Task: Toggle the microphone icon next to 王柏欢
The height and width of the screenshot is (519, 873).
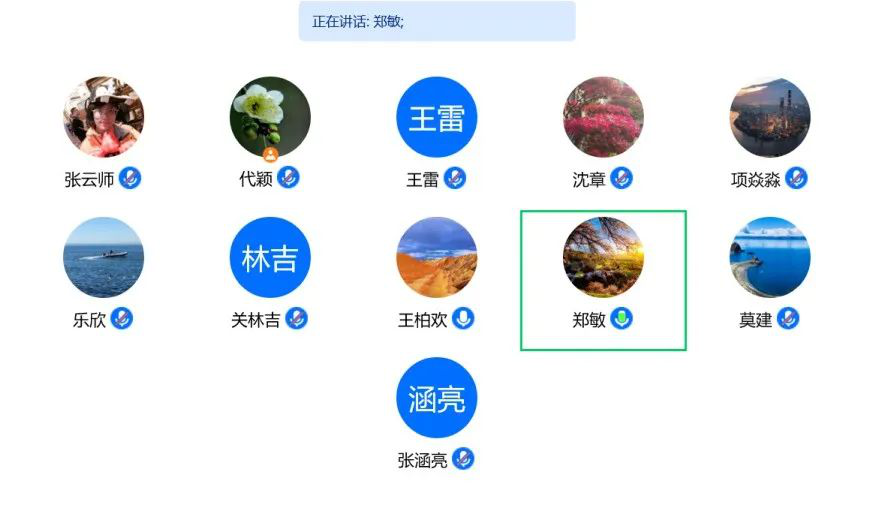Action: pyautogui.click(x=463, y=320)
